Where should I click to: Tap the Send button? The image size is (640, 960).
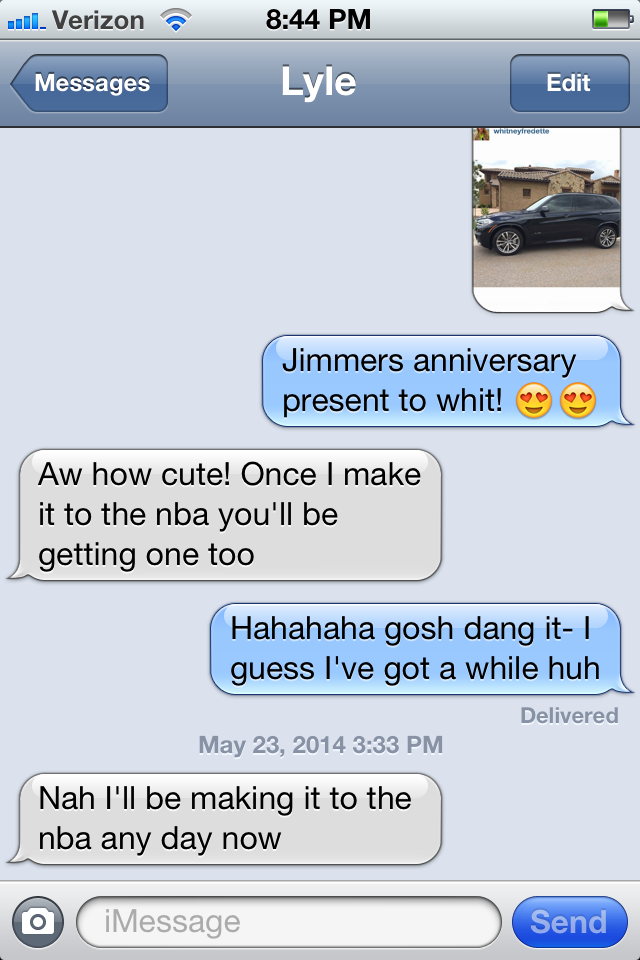coord(570,921)
